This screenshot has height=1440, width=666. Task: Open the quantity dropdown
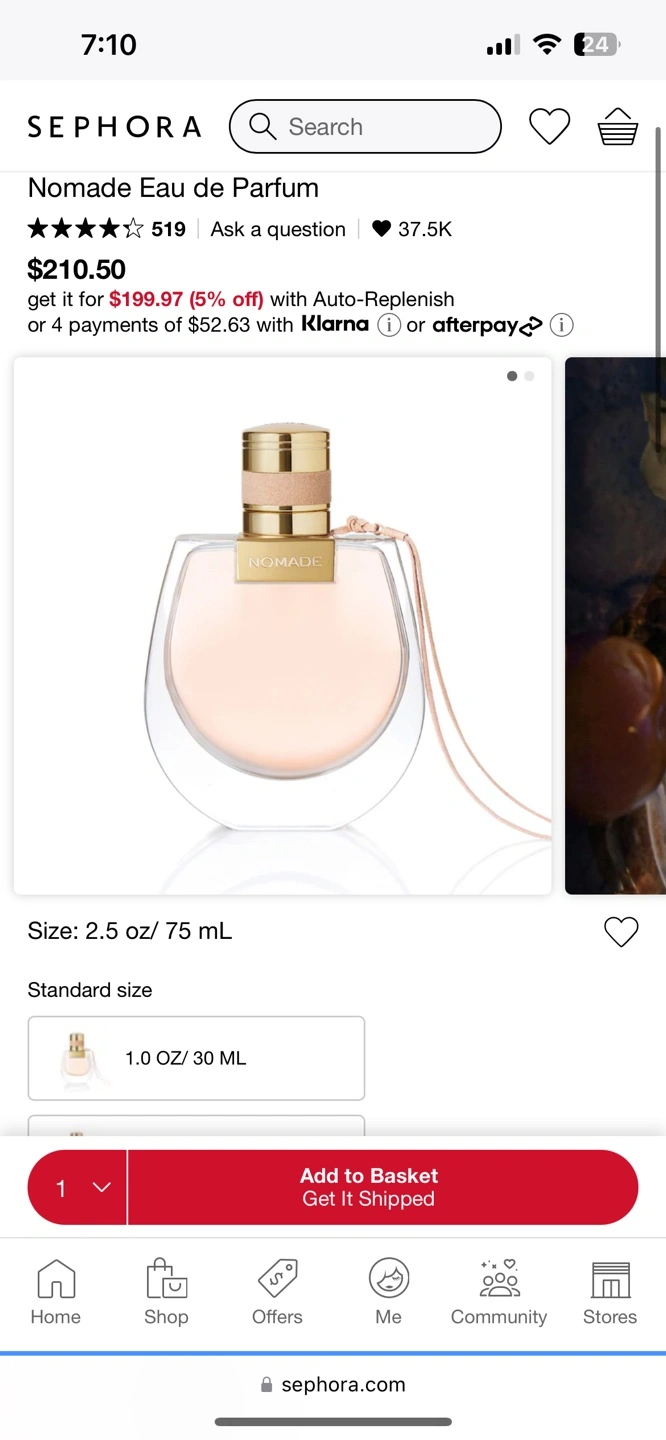pyautogui.click(x=78, y=1187)
